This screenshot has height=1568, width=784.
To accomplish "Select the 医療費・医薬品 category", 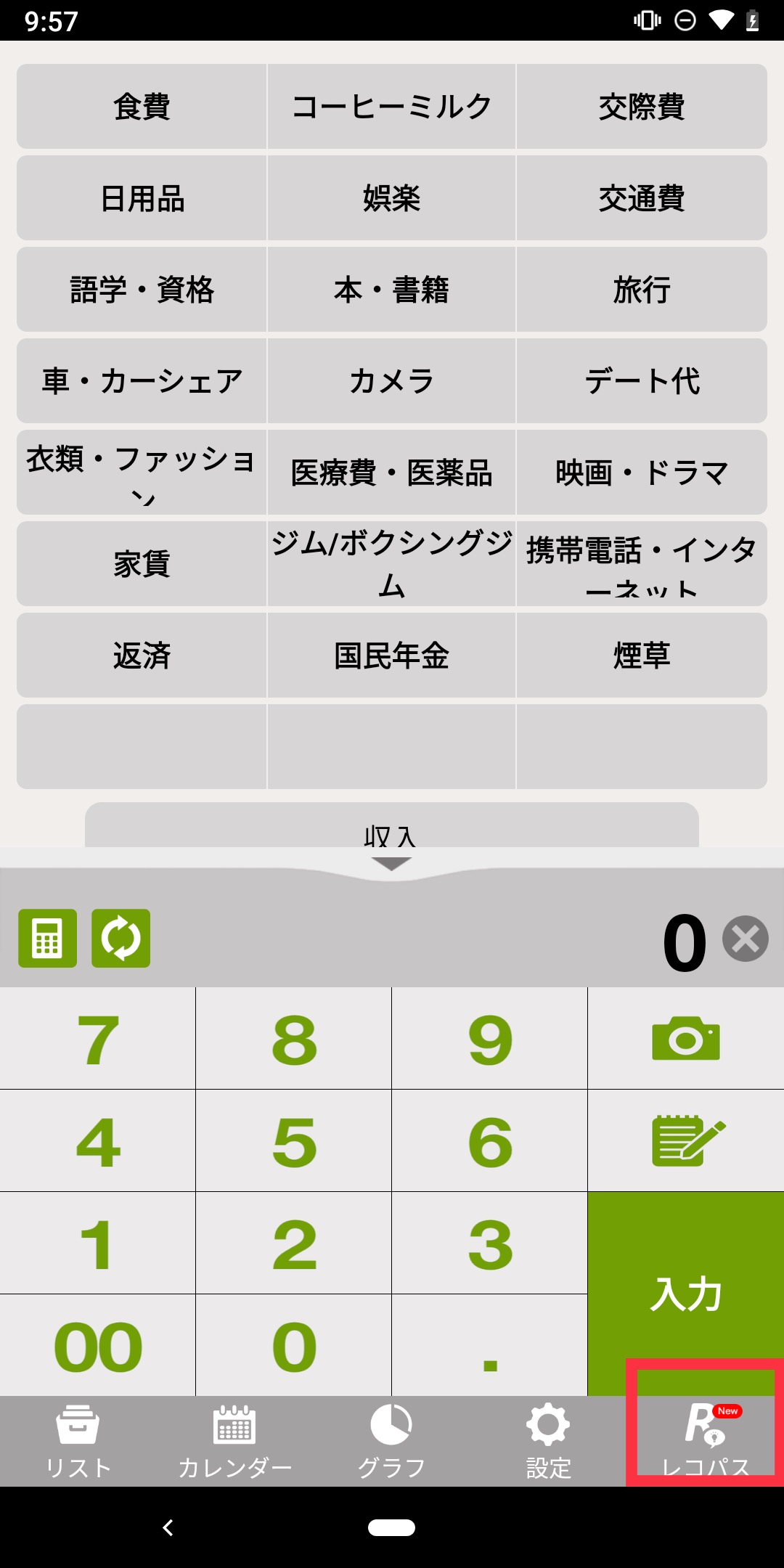I will pyautogui.click(x=391, y=473).
